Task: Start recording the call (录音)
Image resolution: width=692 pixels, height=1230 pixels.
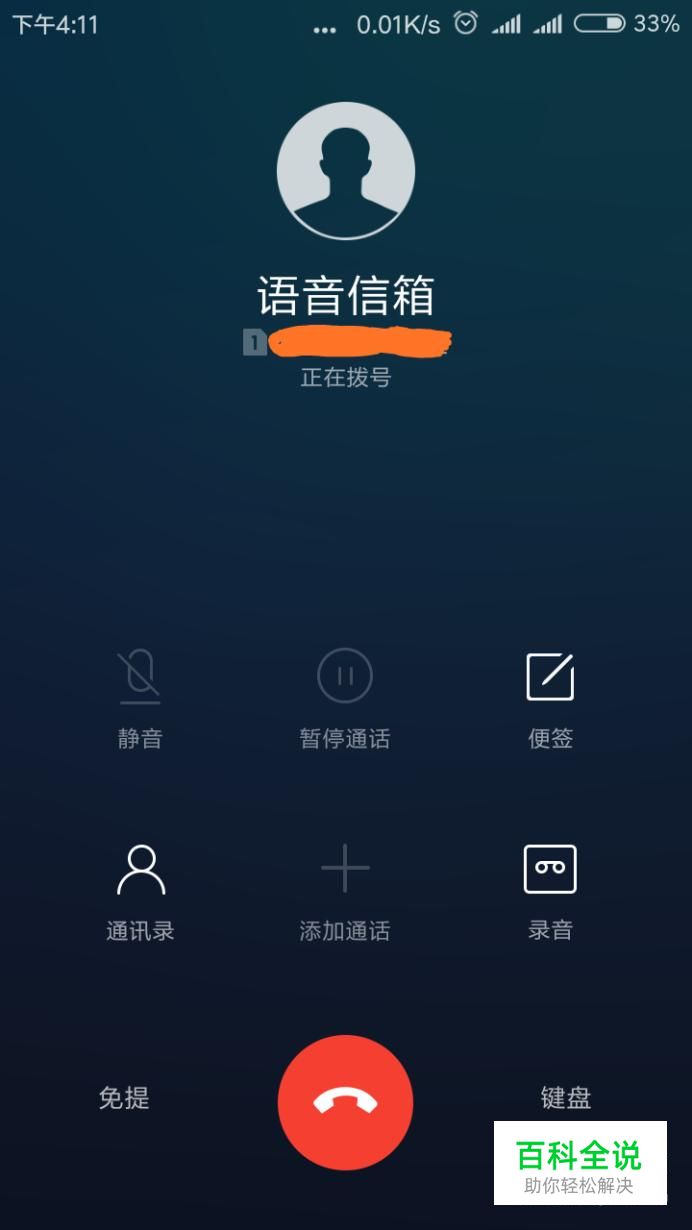Action: coord(550,892)
